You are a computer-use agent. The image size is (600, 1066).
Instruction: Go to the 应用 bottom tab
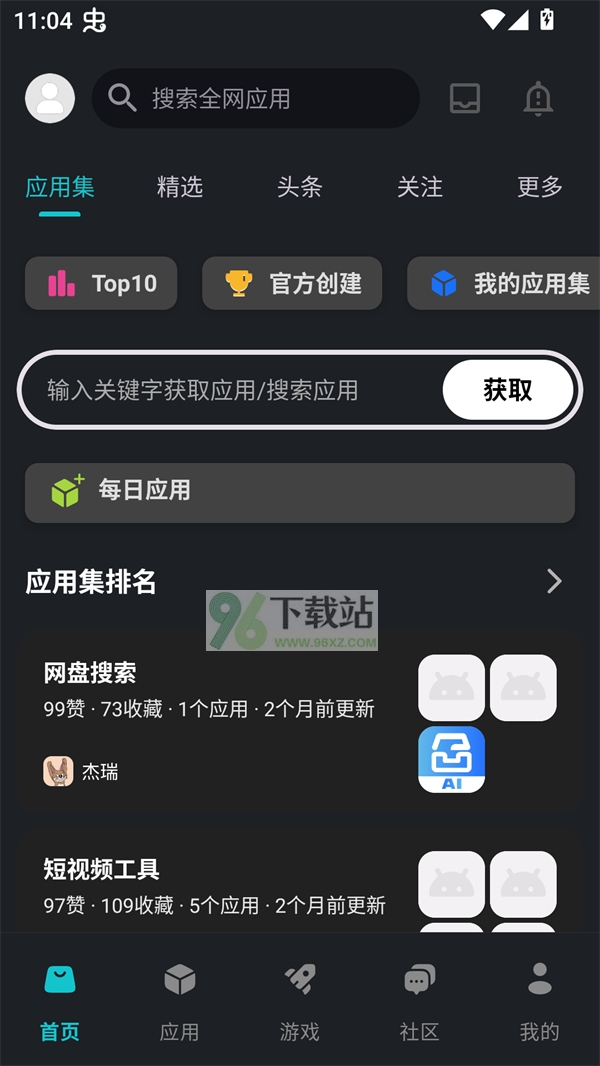coord(180,1002)
